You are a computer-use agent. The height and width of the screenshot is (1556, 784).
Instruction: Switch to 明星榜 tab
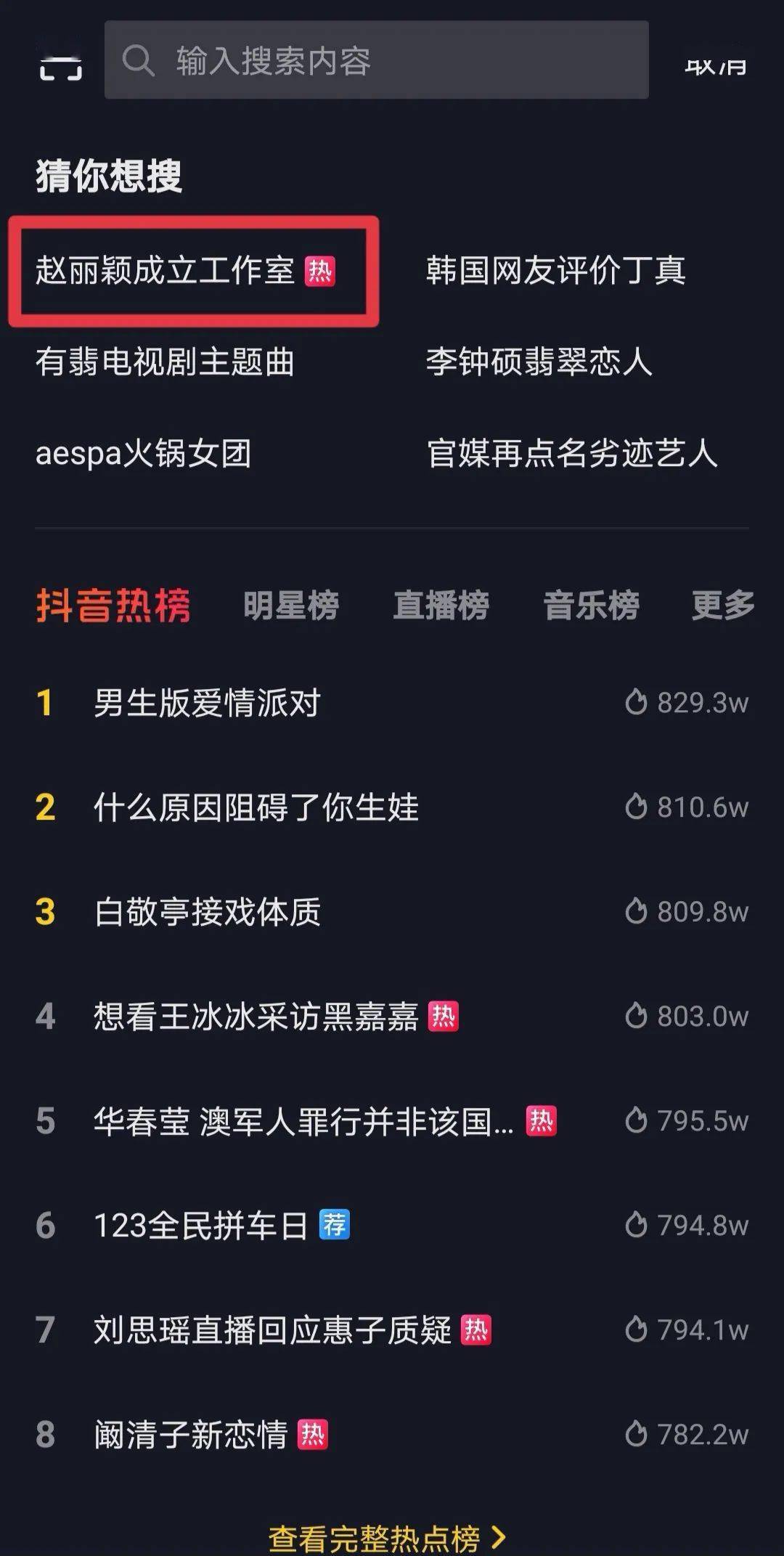point(290,605)
